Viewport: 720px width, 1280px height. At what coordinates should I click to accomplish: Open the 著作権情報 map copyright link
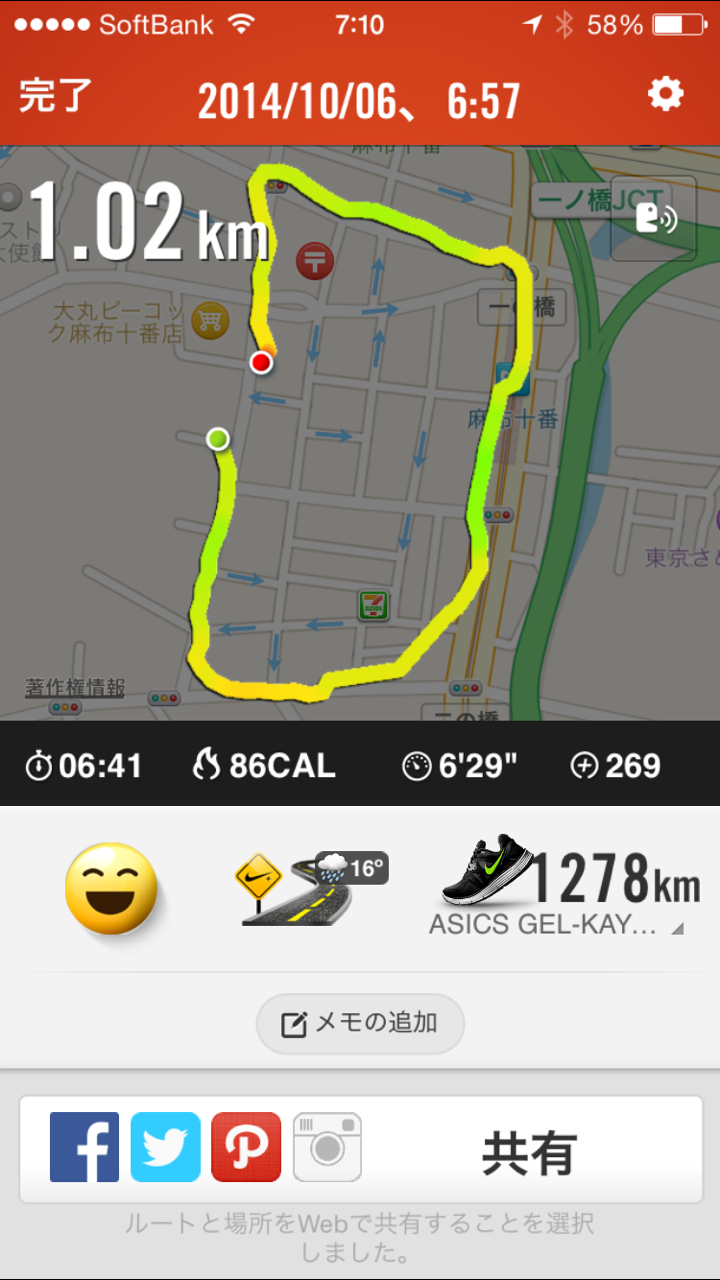pyautogui.click(x=75, y=688)
